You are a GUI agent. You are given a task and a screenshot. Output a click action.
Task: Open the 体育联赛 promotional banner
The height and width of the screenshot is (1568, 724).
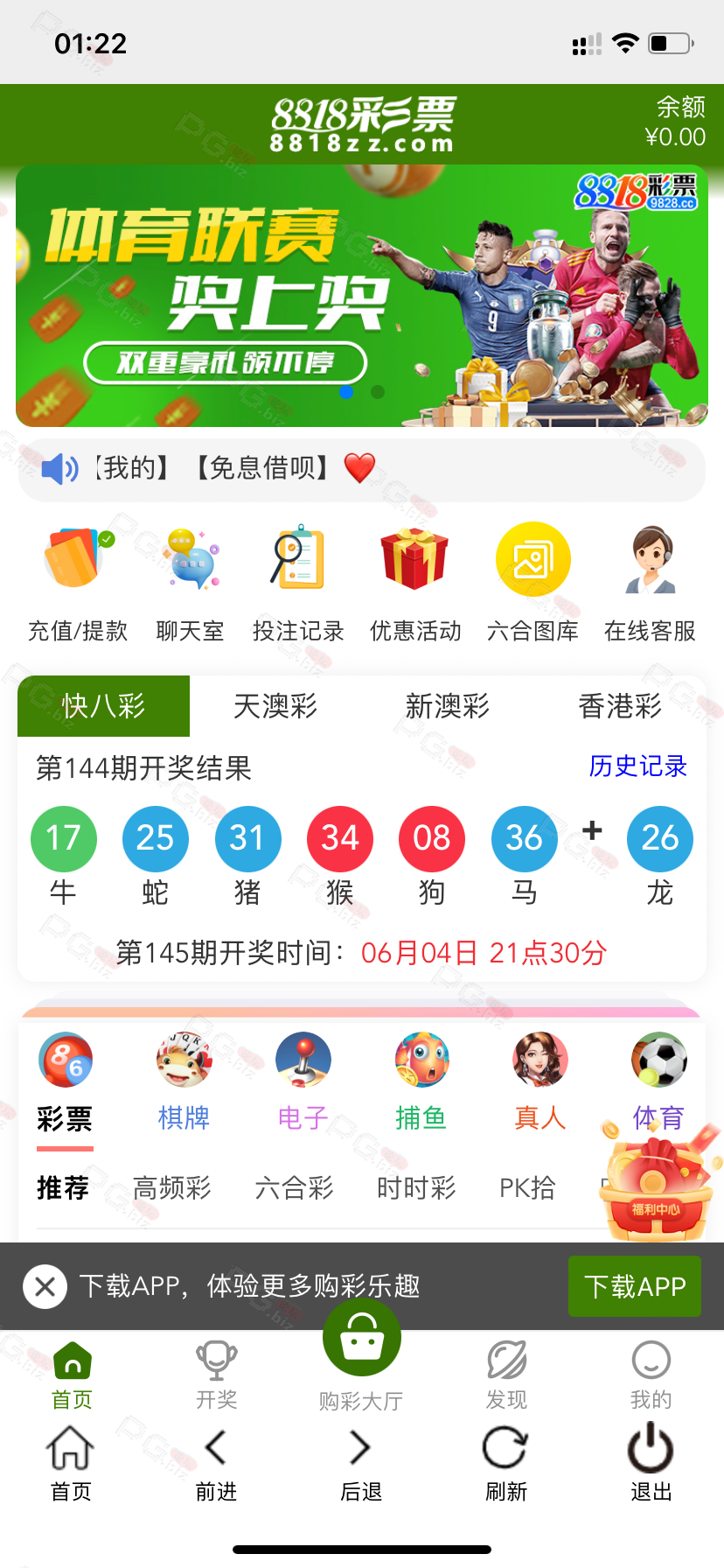tap(362, 296)
